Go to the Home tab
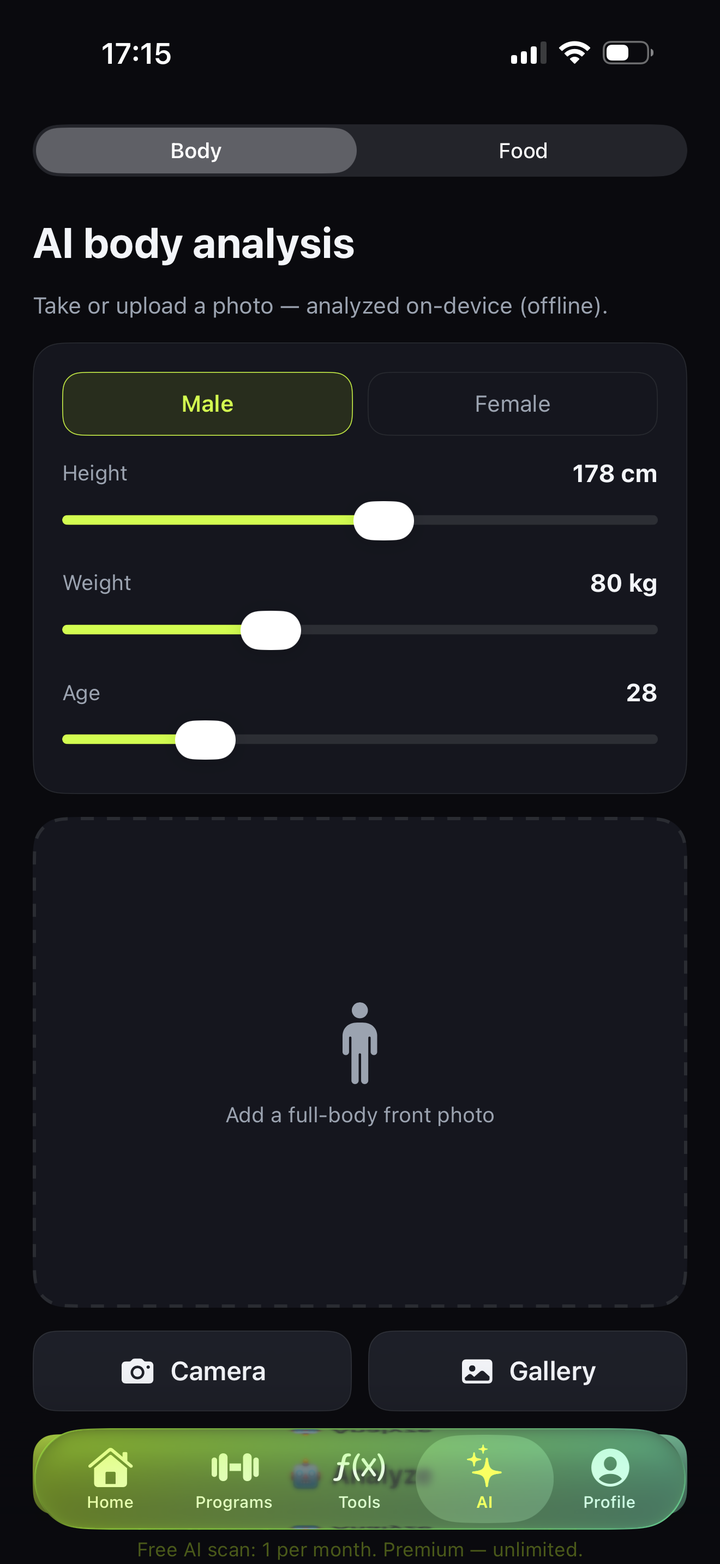 coord(110,1480)
